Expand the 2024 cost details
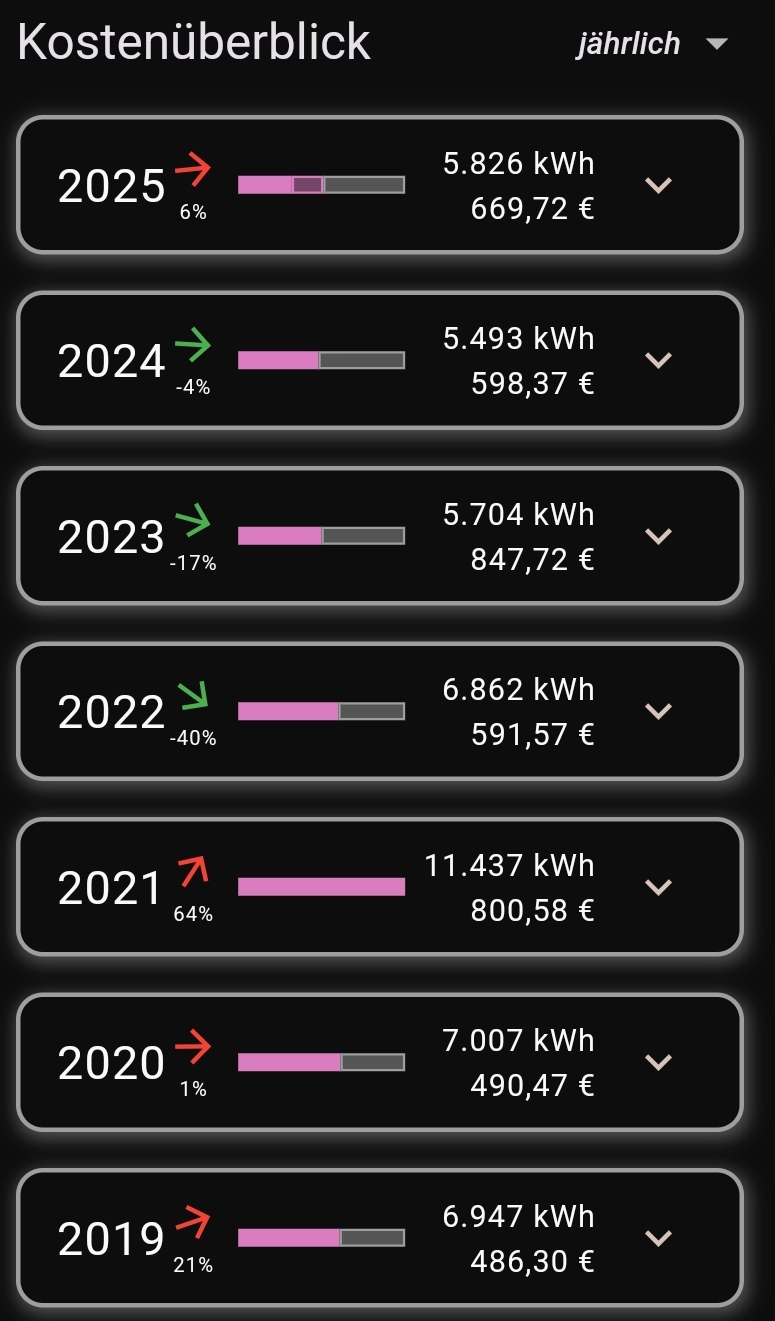Screen dimensions: 775x1321 point(658,360)
